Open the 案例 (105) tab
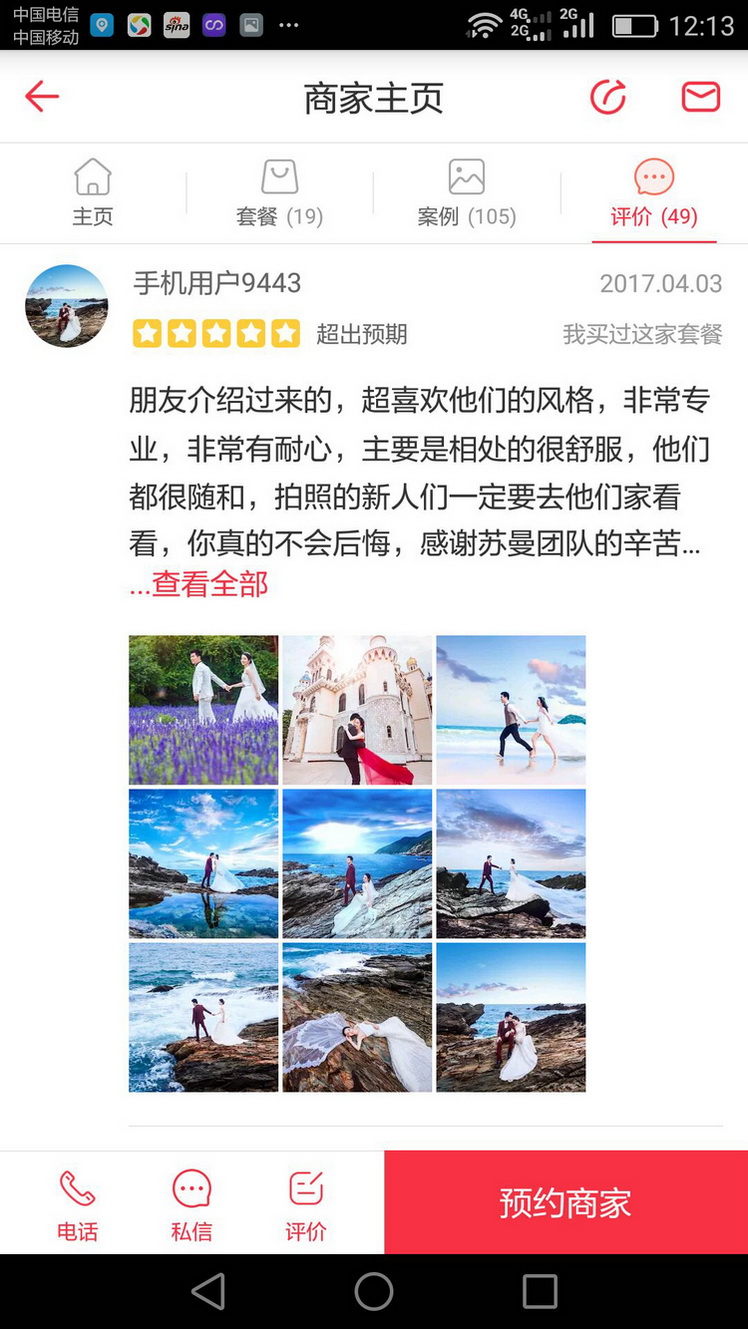The width and height of the screenshot is (748, 1329). click(x=466, y=193)
